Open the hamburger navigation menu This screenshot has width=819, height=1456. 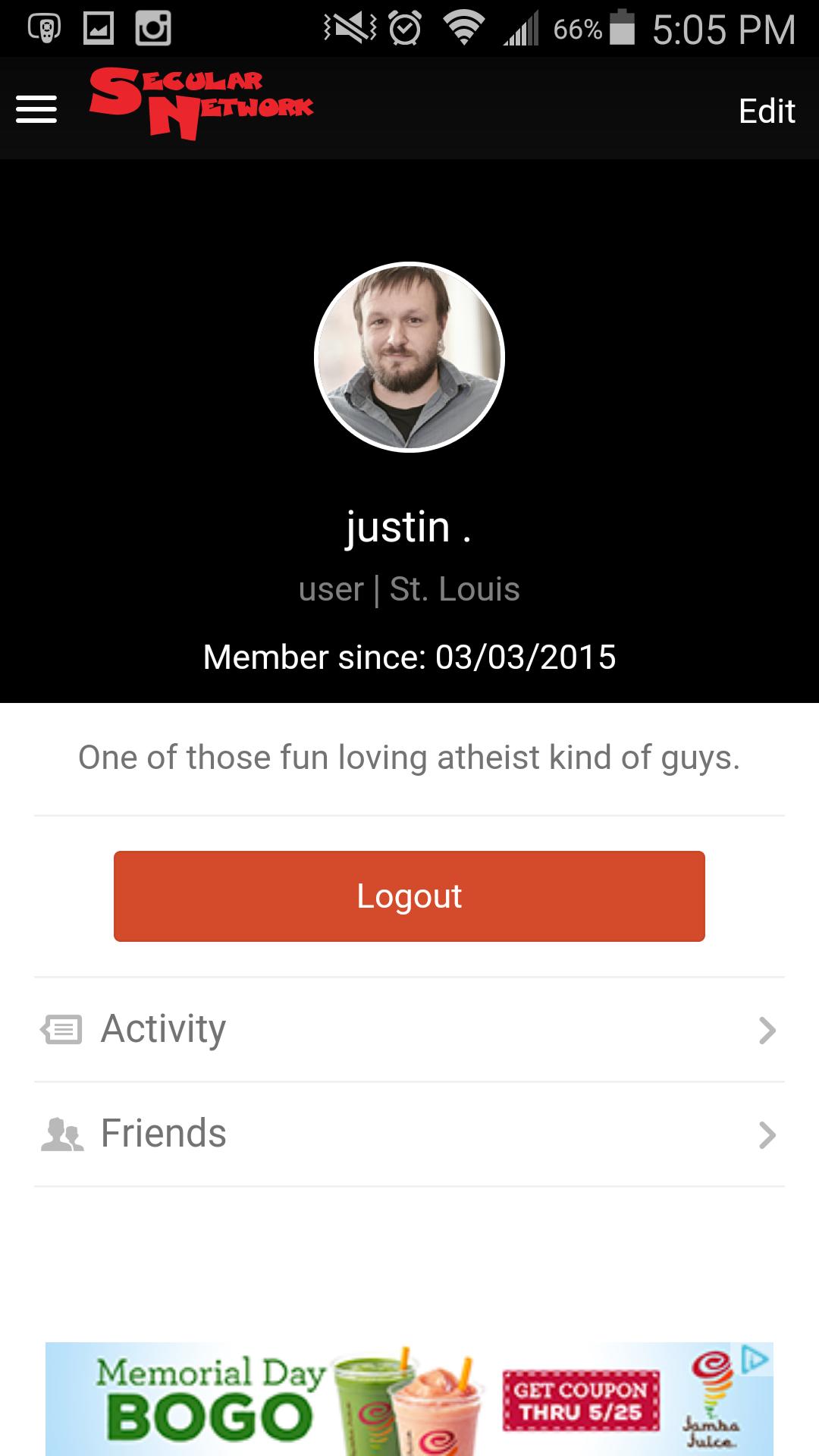(36, 110)
